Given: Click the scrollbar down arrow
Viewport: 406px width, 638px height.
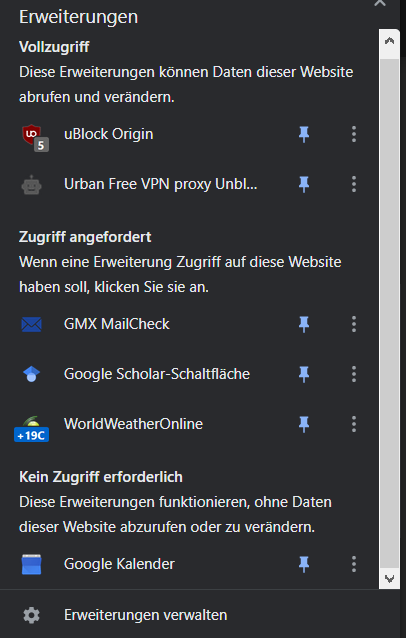Looking at the screenshot, I should tap(389, 579).
